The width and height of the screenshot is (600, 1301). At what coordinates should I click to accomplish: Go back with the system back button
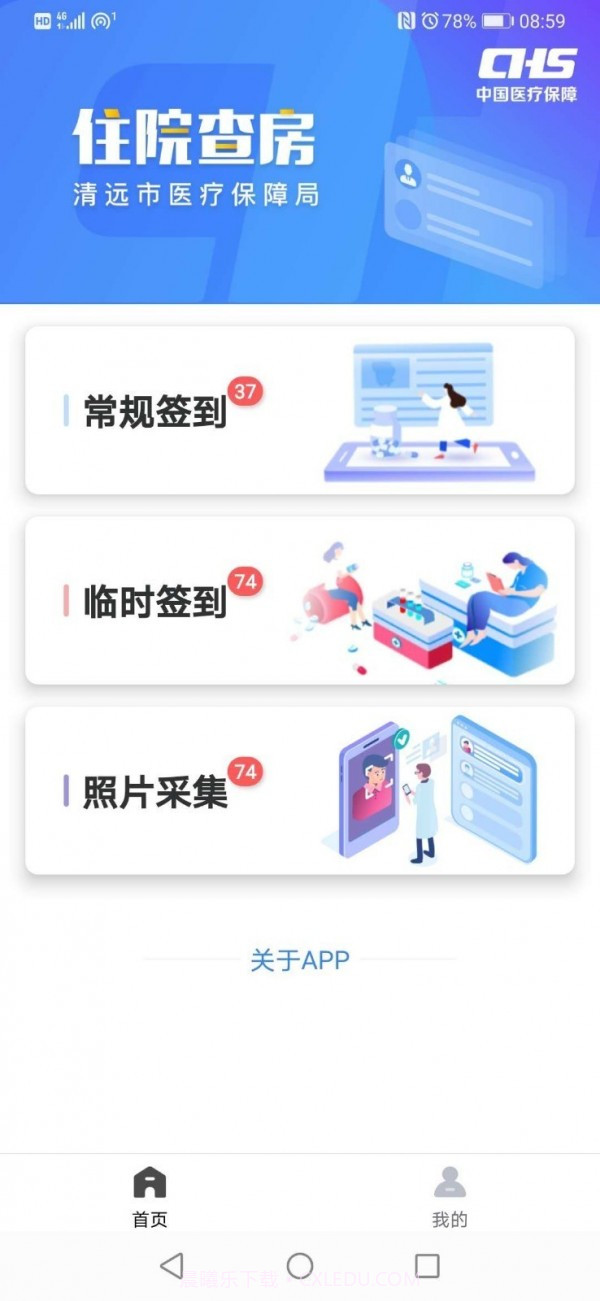(x=172, y=1266)
